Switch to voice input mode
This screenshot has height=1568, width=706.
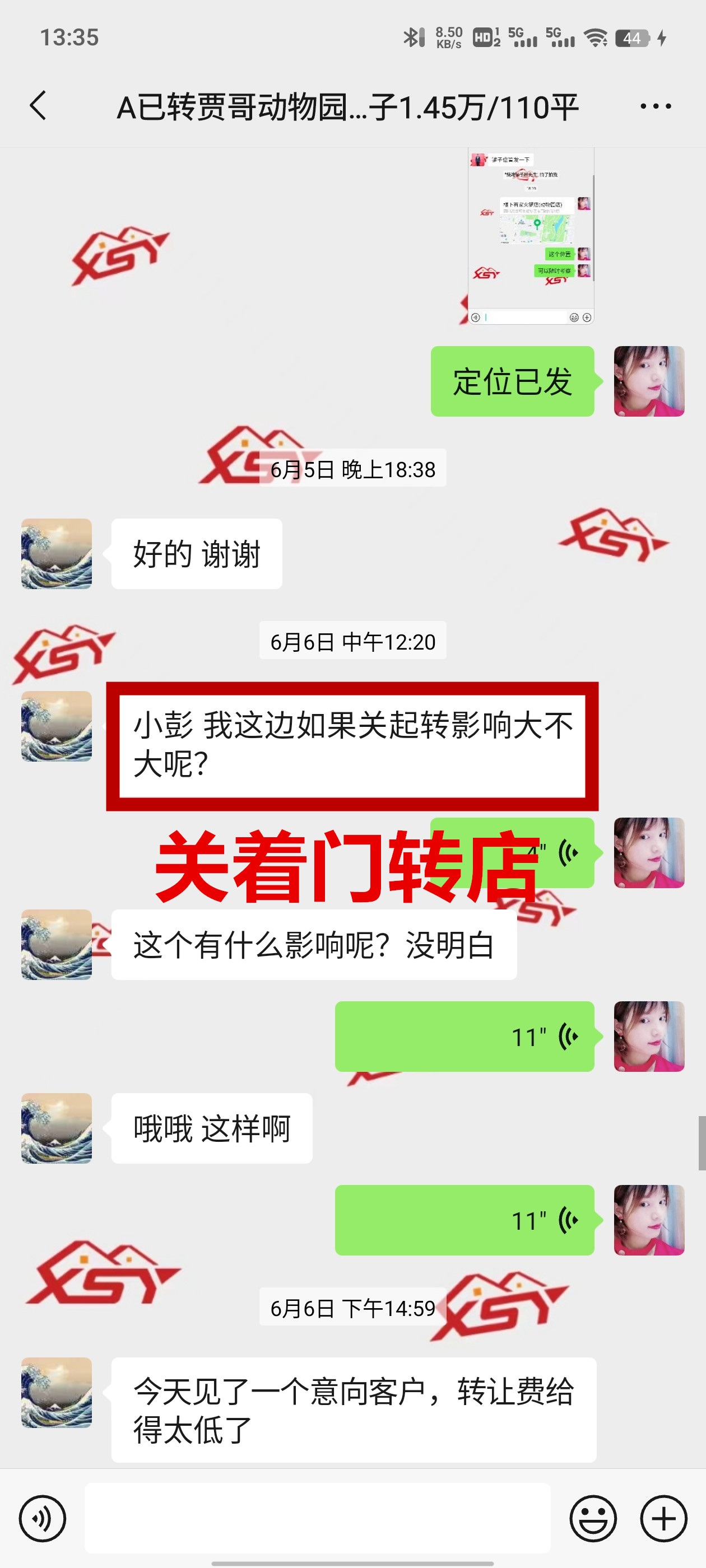(x=42, y=1518)
